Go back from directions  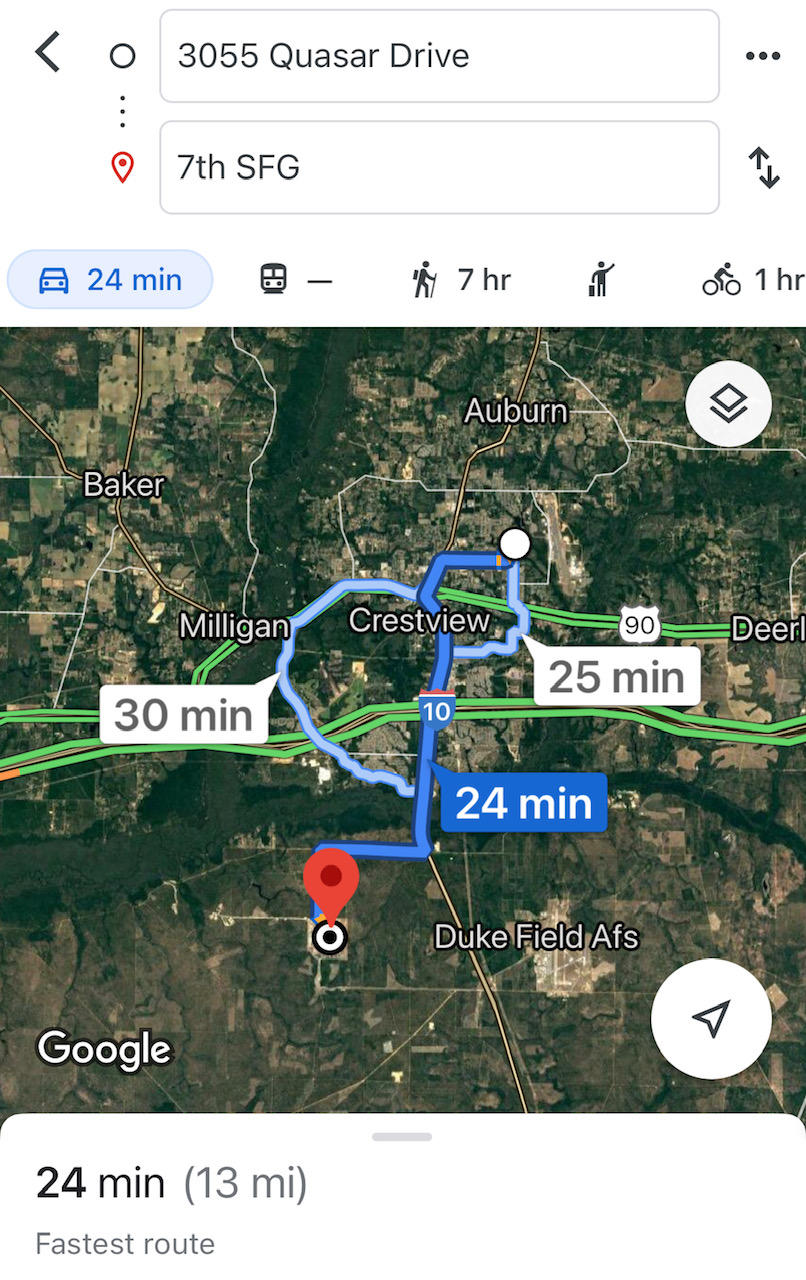point(47,53)
